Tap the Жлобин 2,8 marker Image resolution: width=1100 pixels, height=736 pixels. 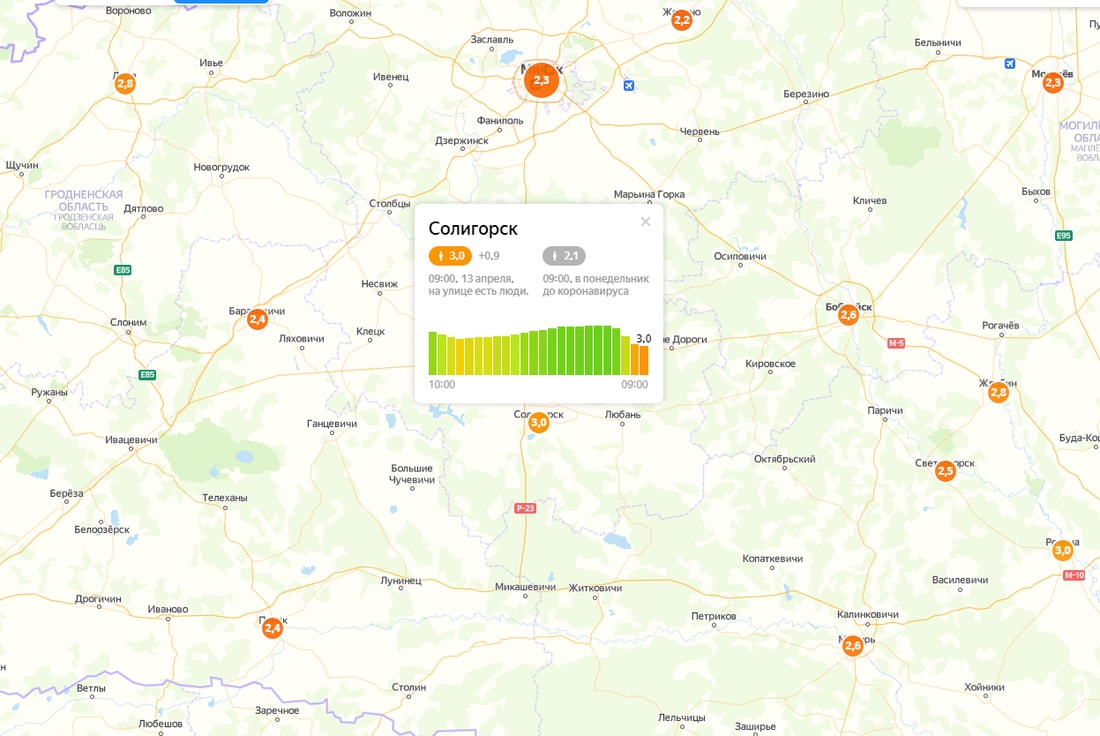(x=998, y=393)
